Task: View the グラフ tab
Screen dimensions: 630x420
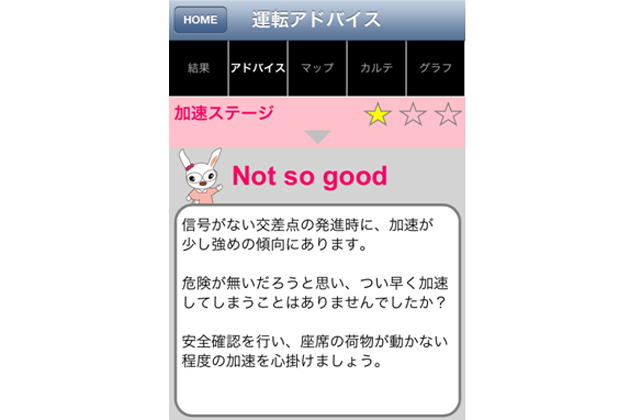Action: point(435,68)
